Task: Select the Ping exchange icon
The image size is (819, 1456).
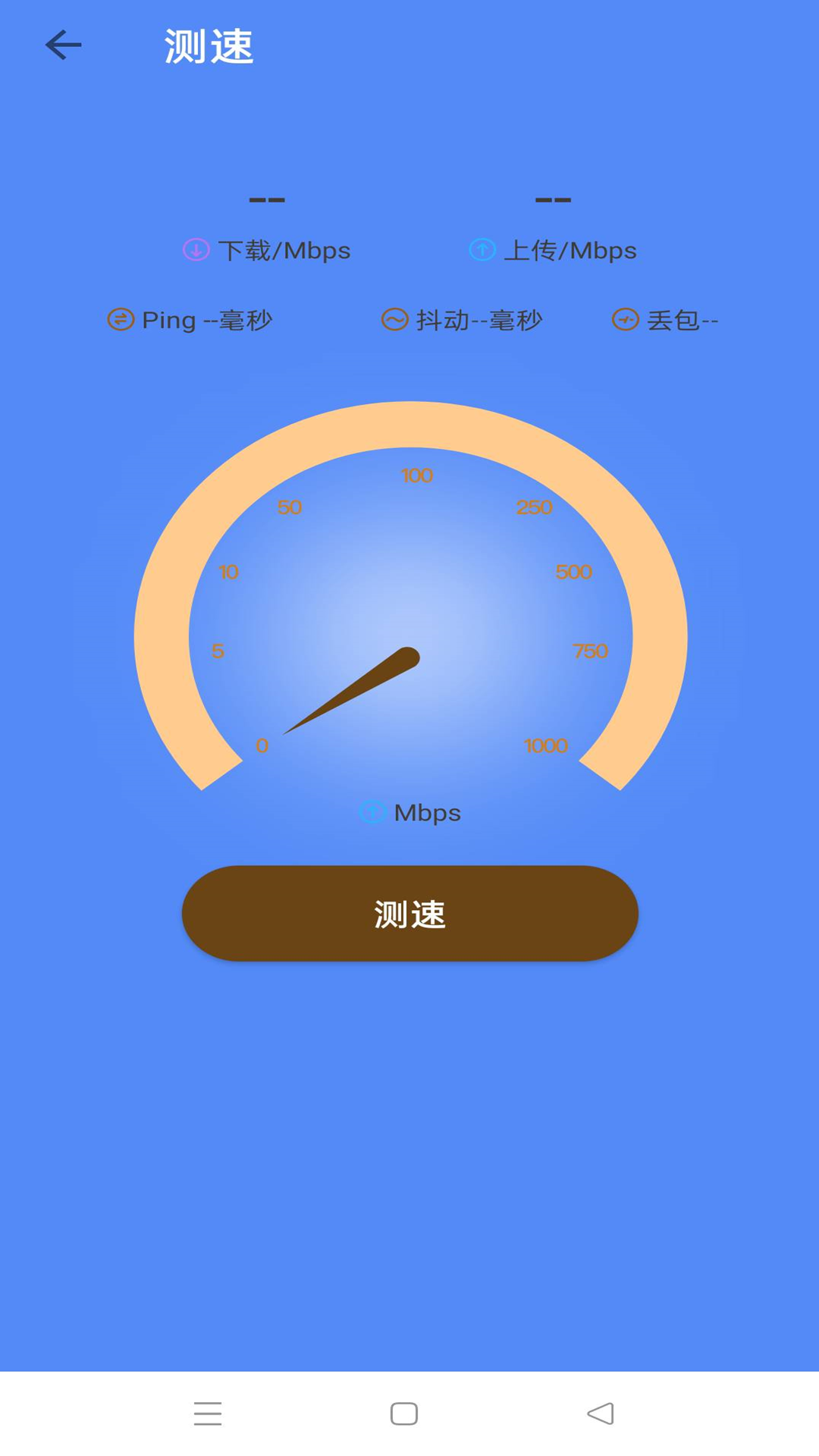Action: click(x=119, y=320)
